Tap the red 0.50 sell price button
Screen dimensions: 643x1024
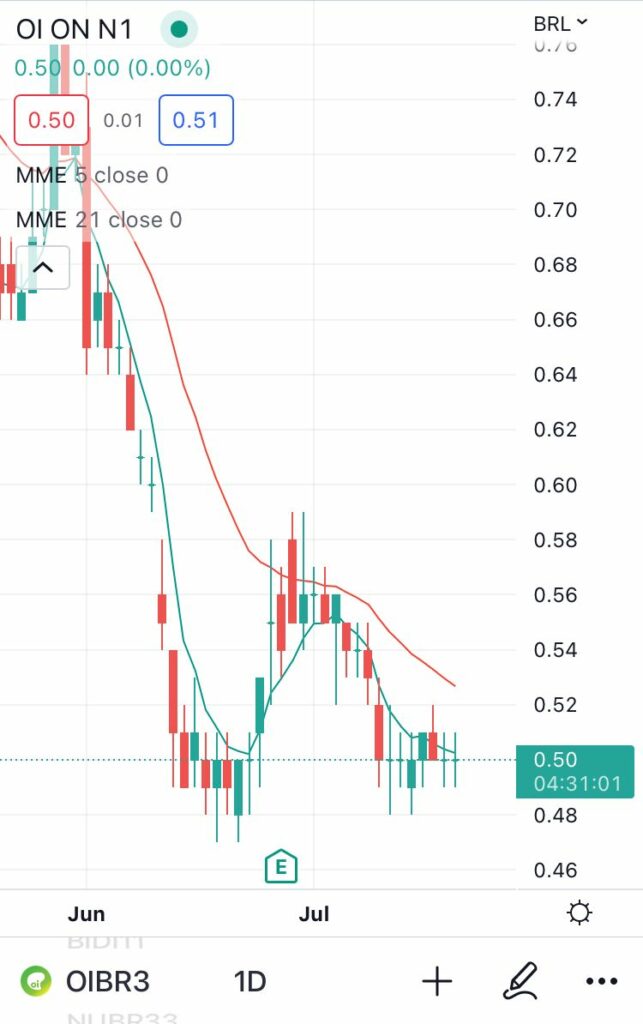click(x=51, y=121)
